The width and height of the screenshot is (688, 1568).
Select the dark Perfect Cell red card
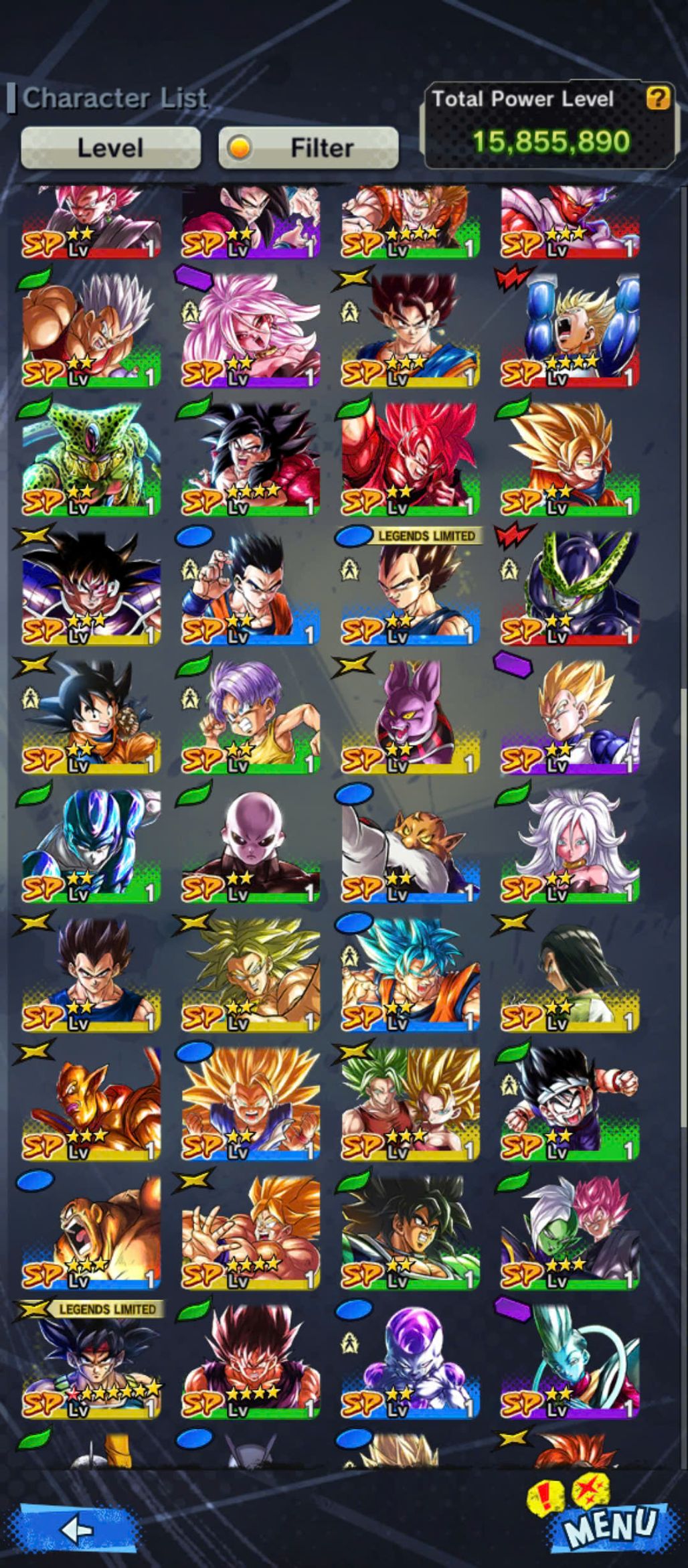pos(570,589)
